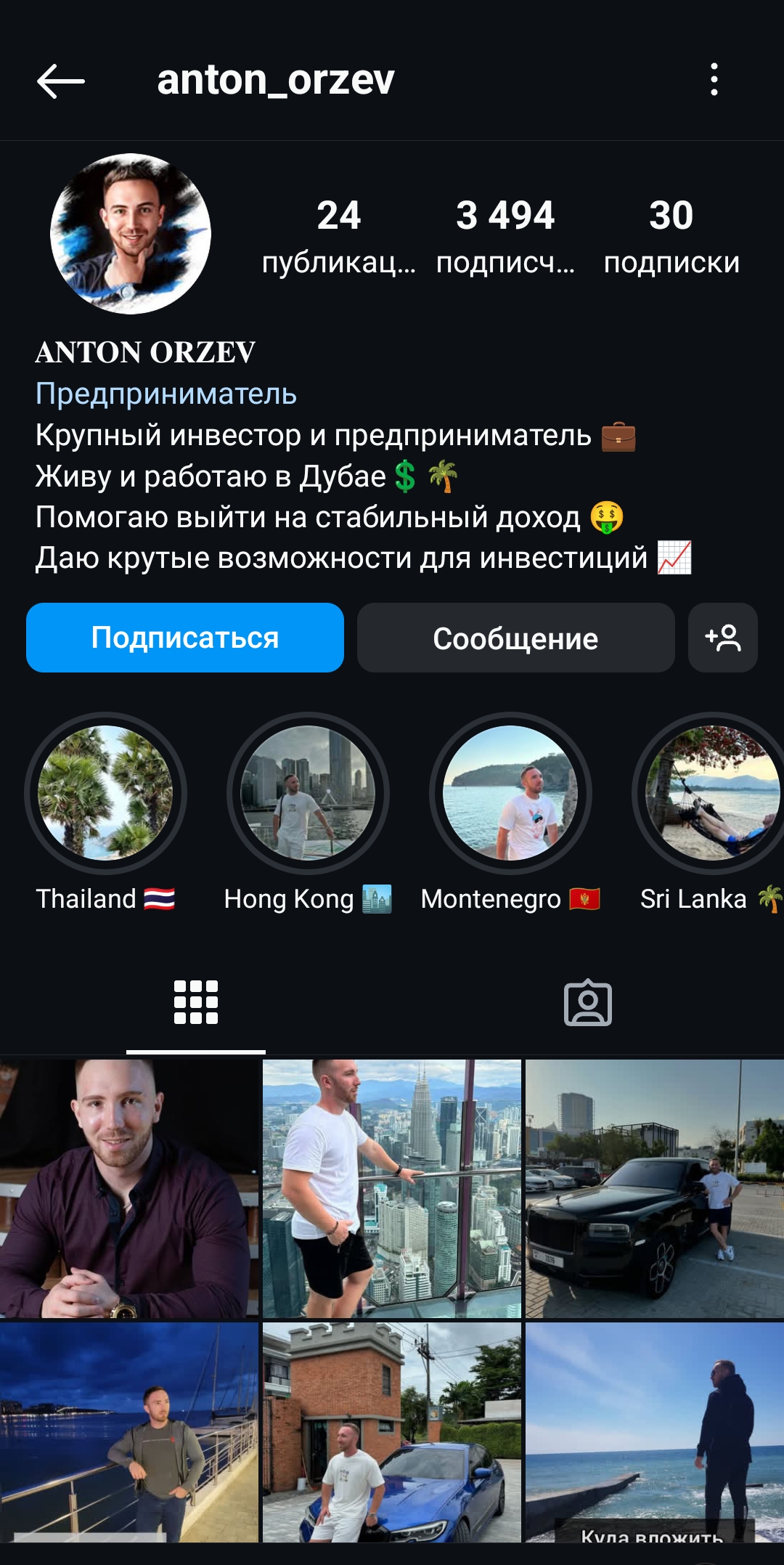Open the skyscraper viewpoint post

point(392,1188)
